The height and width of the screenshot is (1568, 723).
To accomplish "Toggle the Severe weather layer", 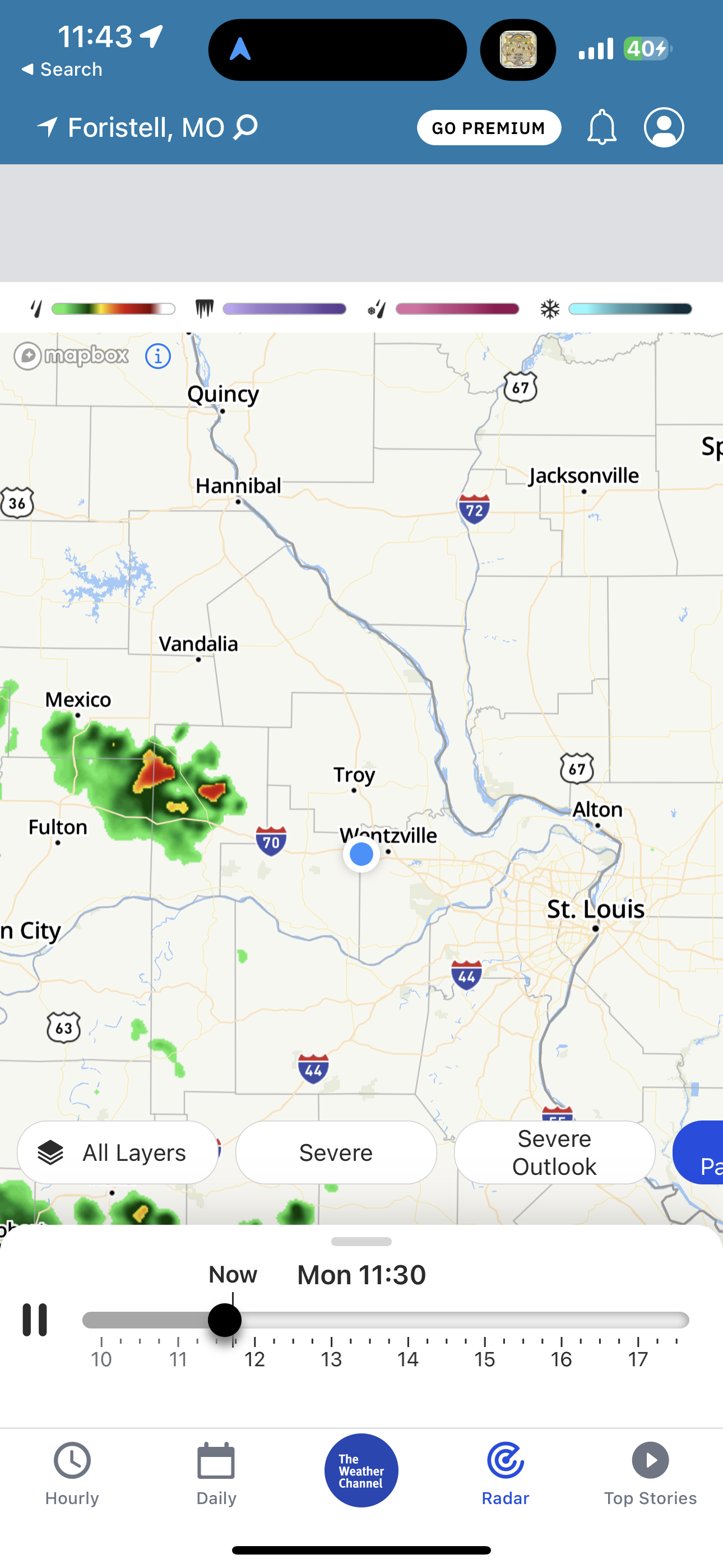I will coord(336,1152).
